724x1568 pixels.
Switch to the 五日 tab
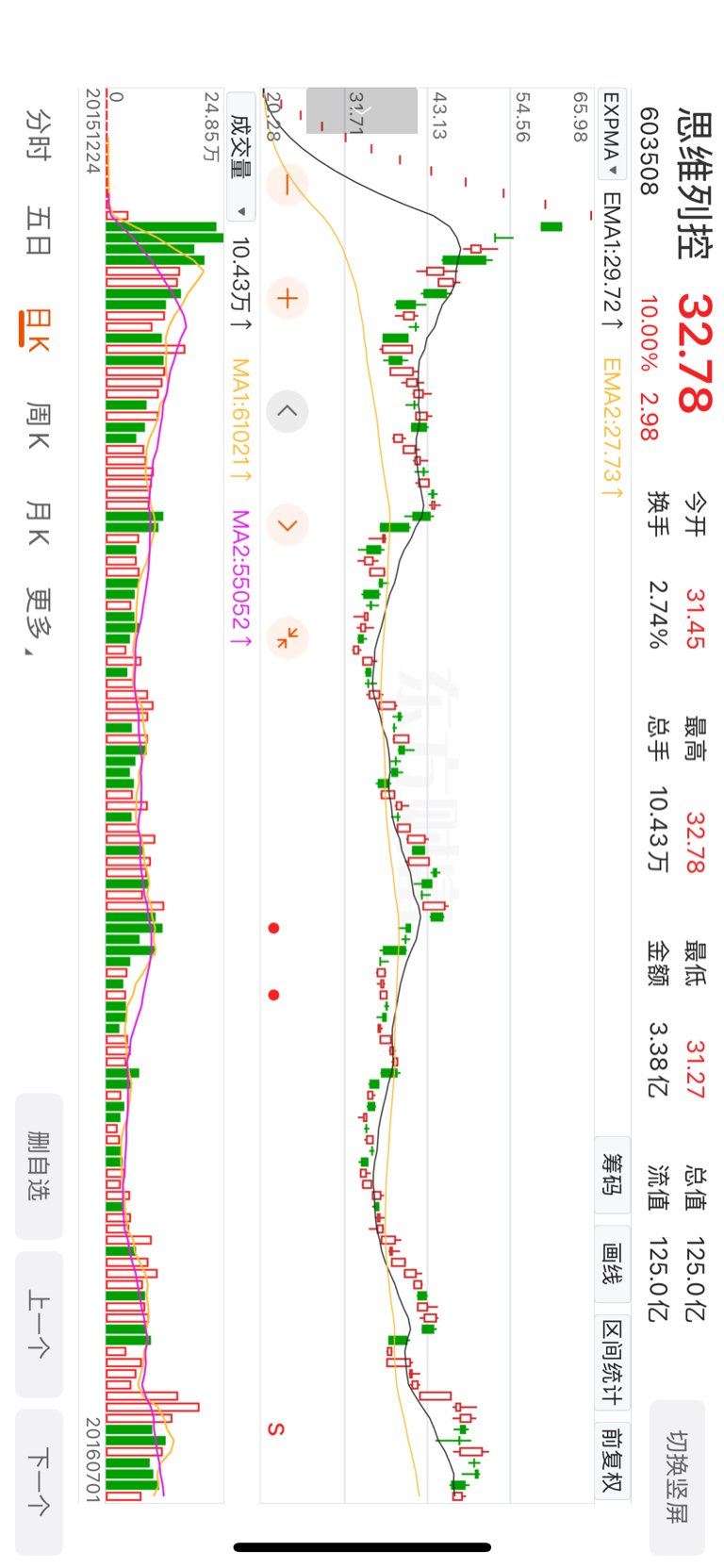pos(38,231)
